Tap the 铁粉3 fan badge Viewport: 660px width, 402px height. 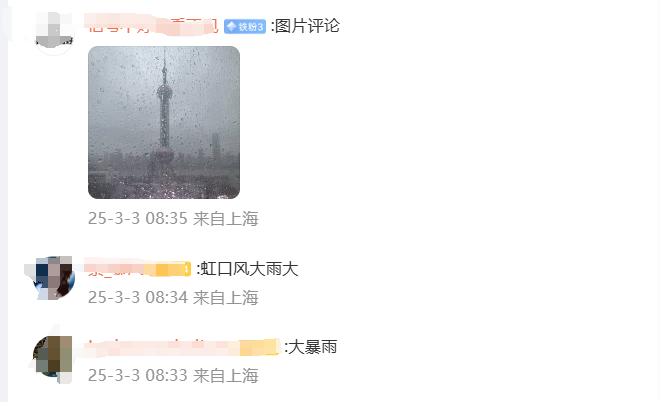pos(245,26)
